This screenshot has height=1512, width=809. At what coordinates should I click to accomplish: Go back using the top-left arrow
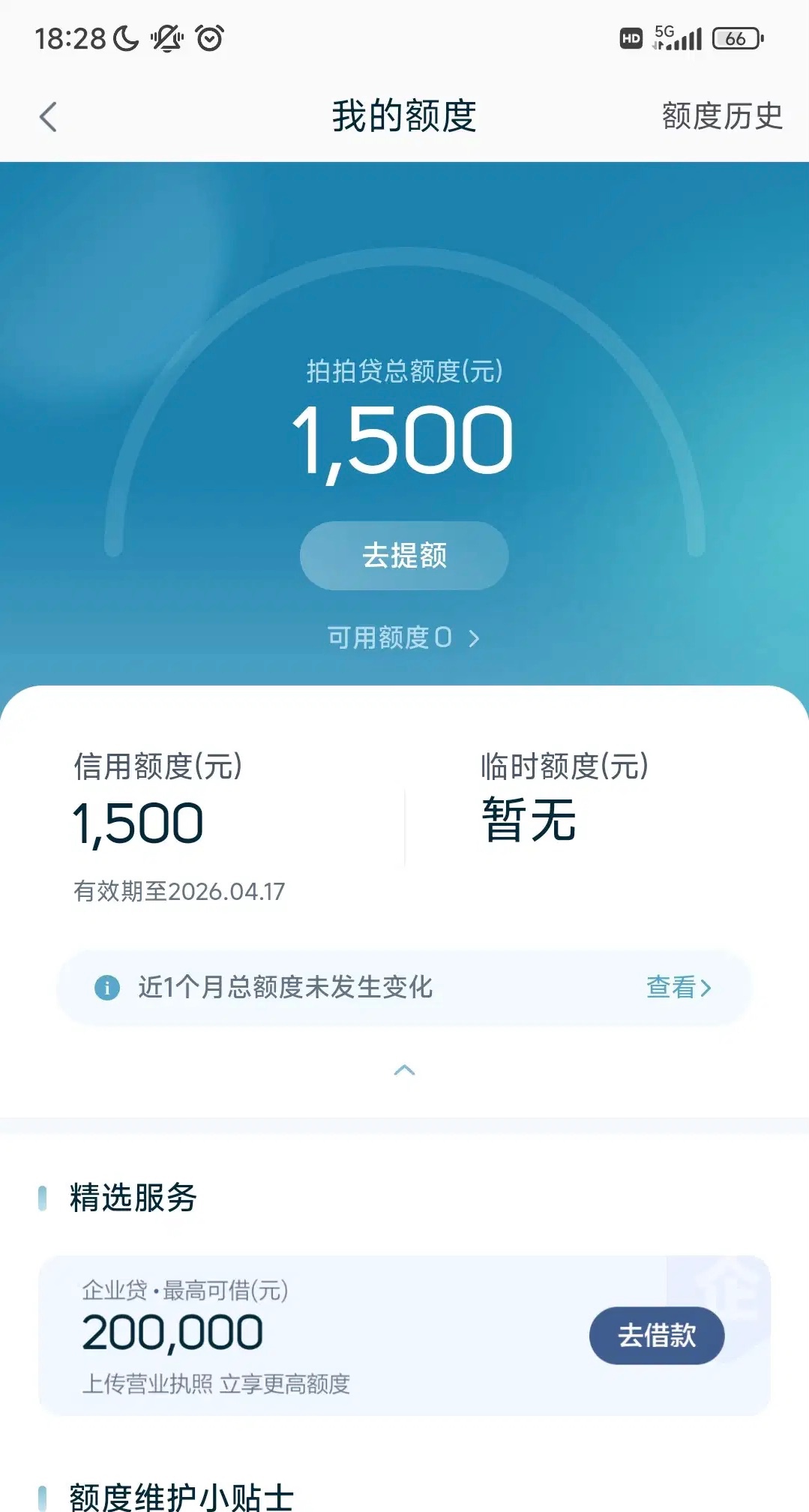pos(48,117)
